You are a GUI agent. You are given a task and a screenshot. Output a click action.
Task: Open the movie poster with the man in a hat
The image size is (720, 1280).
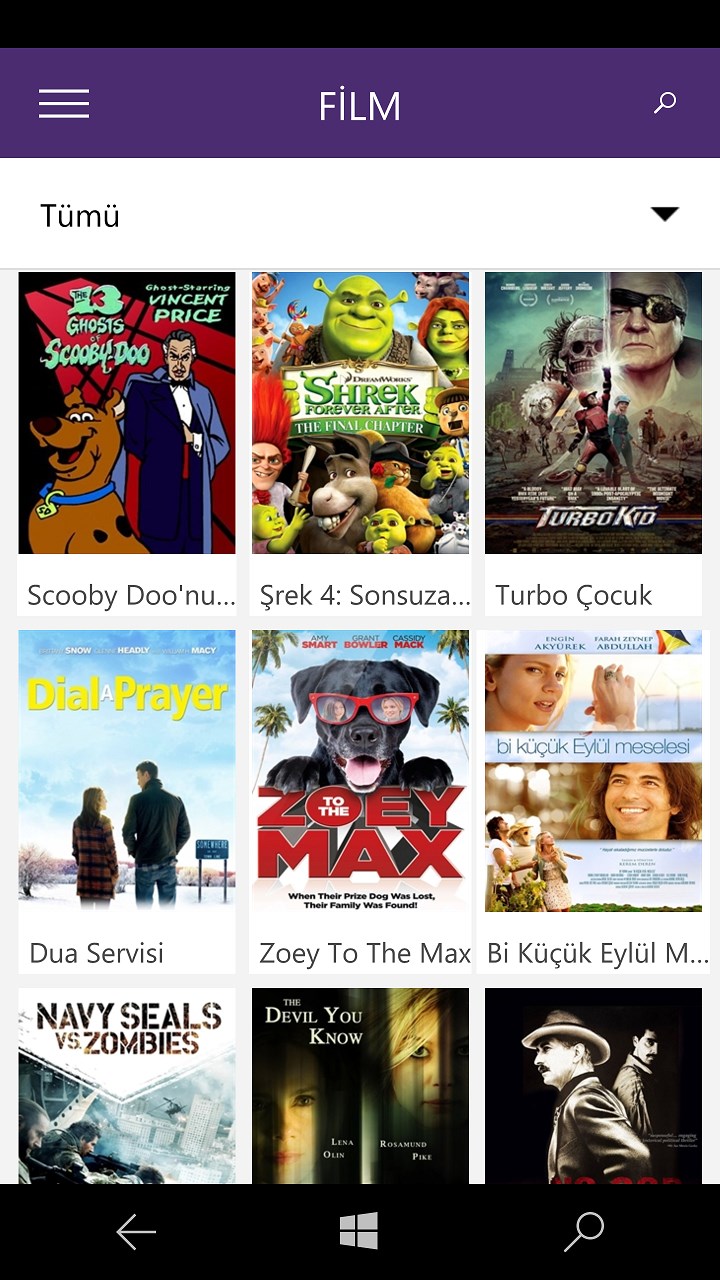593,1085
